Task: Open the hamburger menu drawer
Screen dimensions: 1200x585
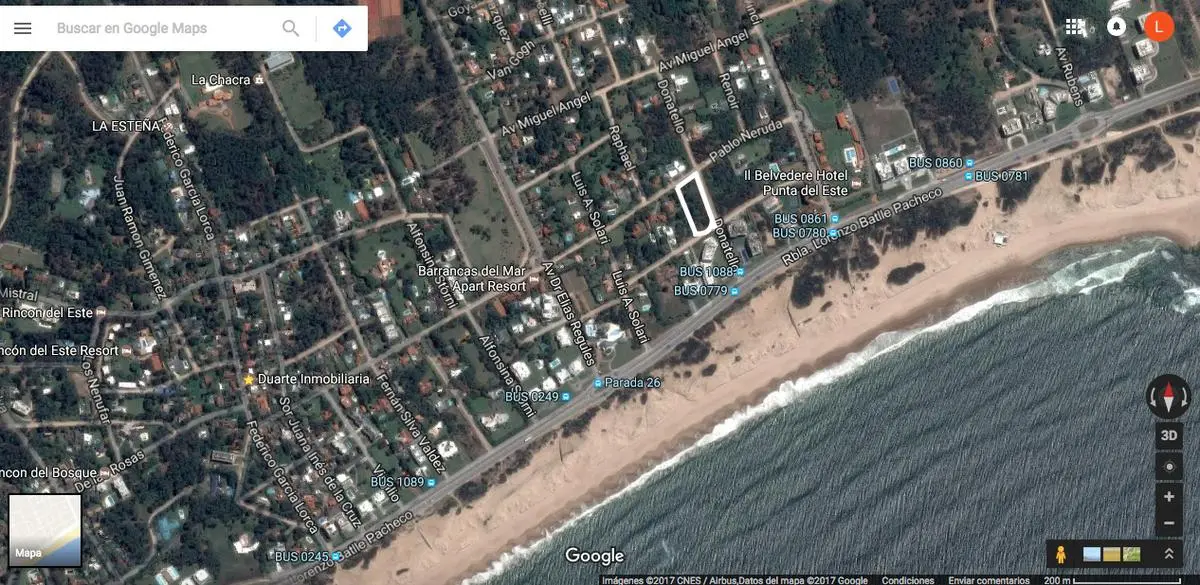Action: [22, 28]
